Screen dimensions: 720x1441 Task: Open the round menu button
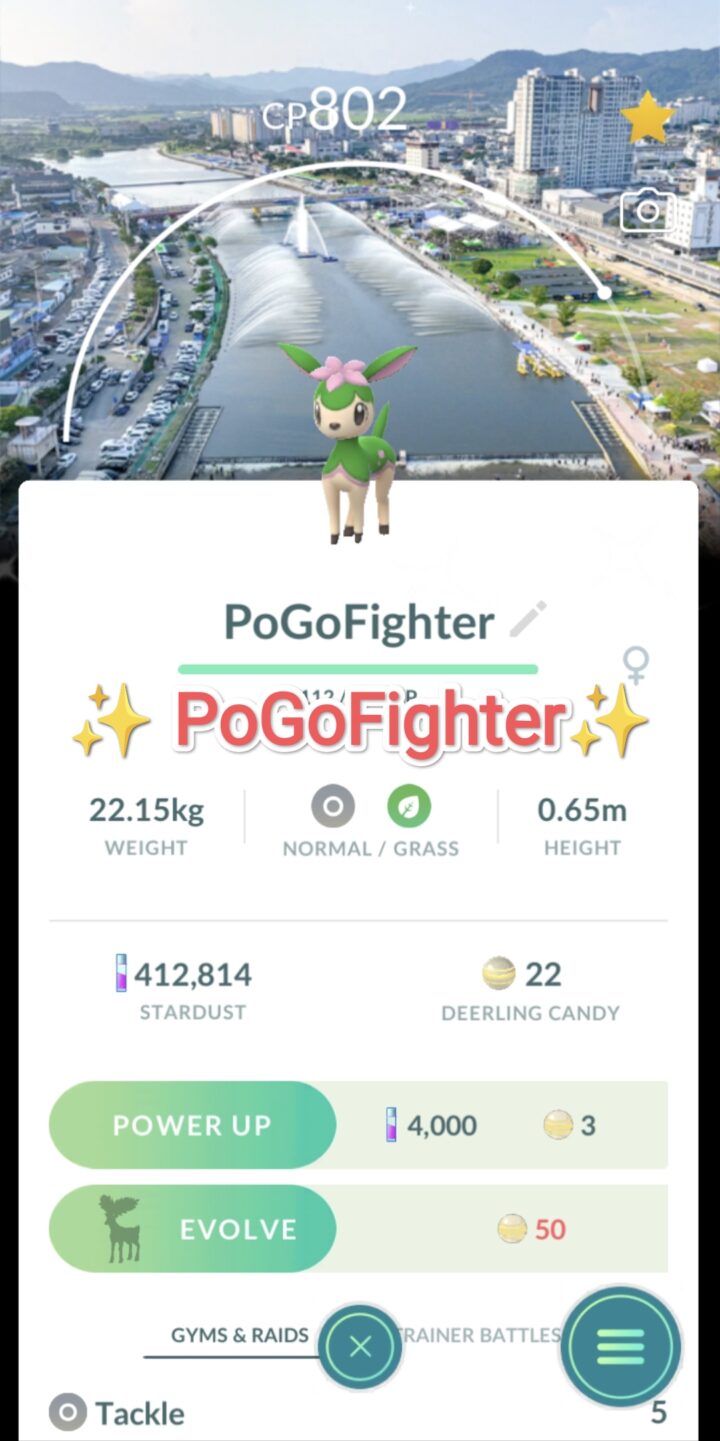tap(620, 1347)
